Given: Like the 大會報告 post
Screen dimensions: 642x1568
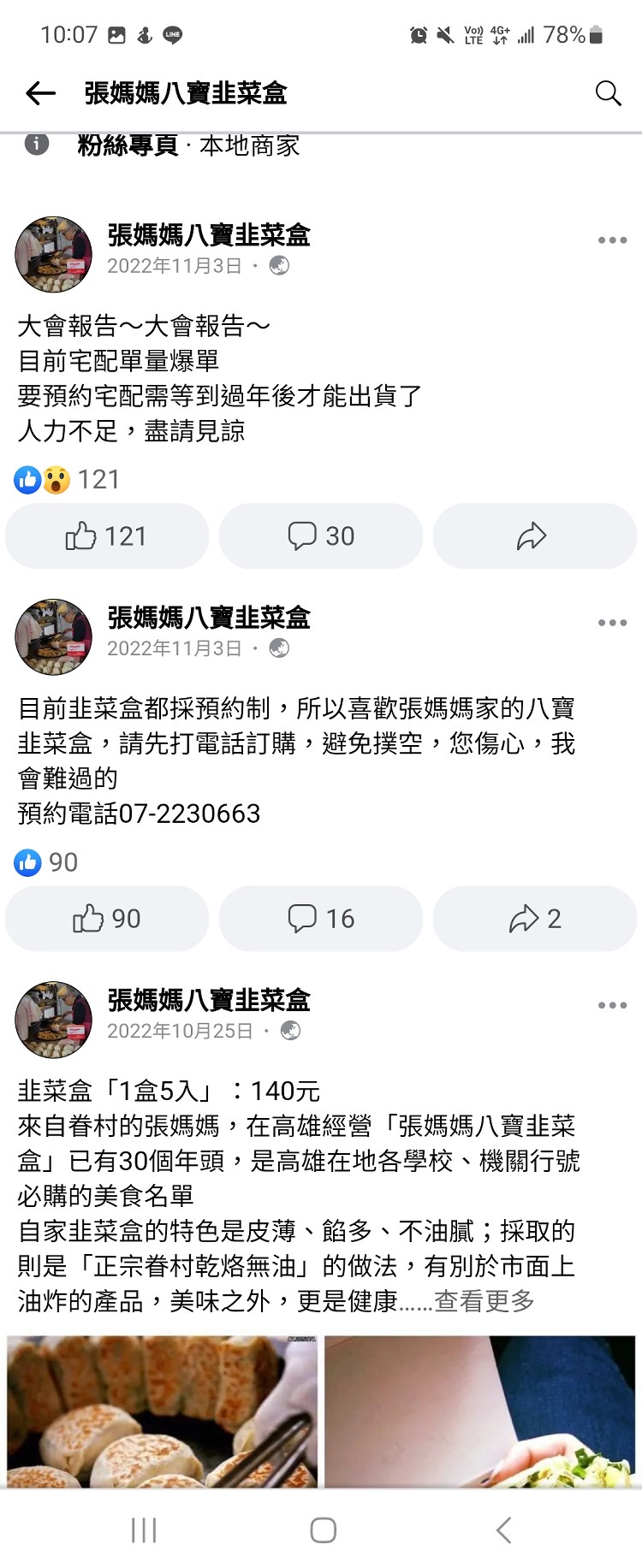Looking at the screenshot, I should pos(107,536).
